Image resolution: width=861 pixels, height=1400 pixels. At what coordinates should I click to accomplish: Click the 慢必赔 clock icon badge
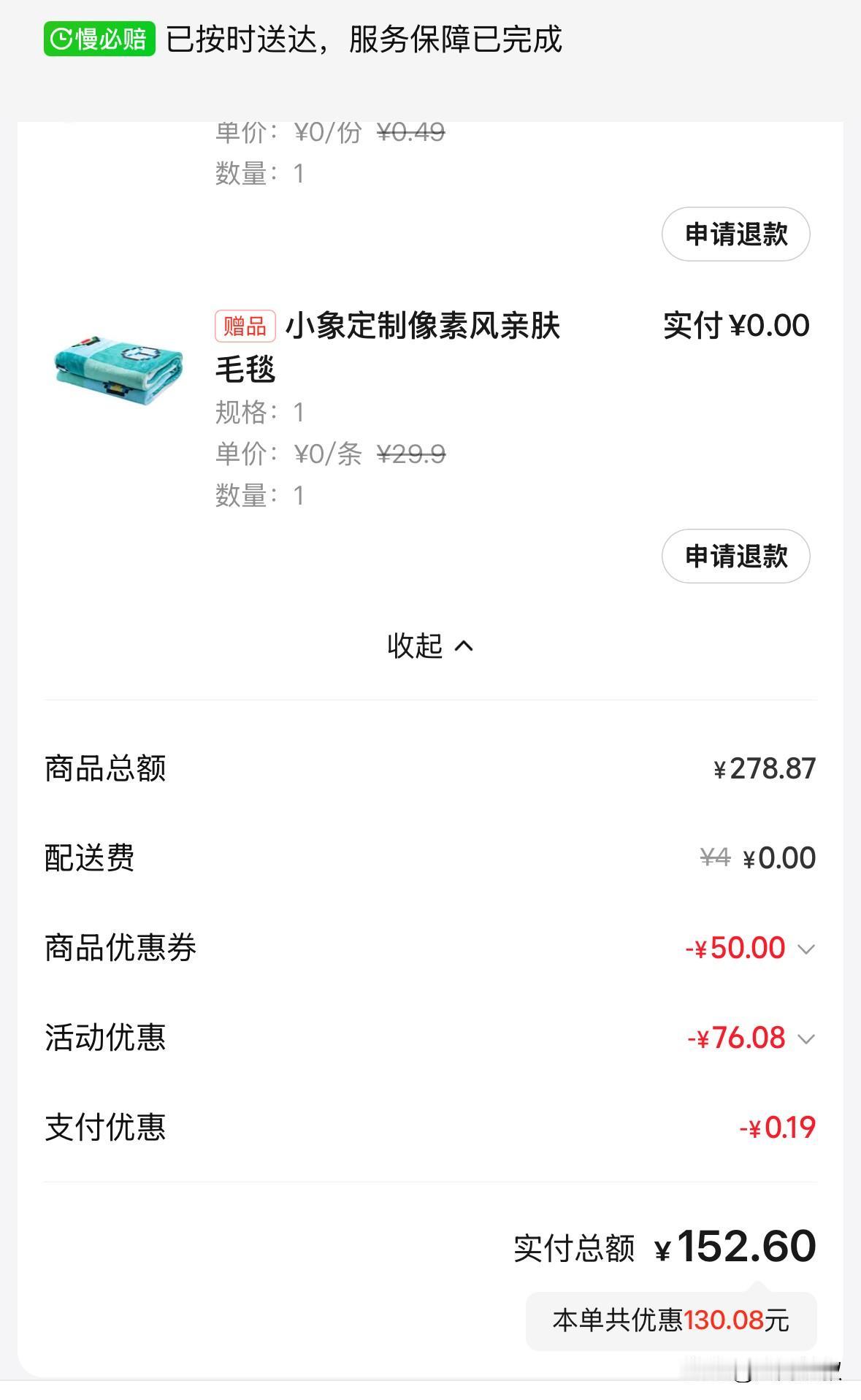pos(63,36)
